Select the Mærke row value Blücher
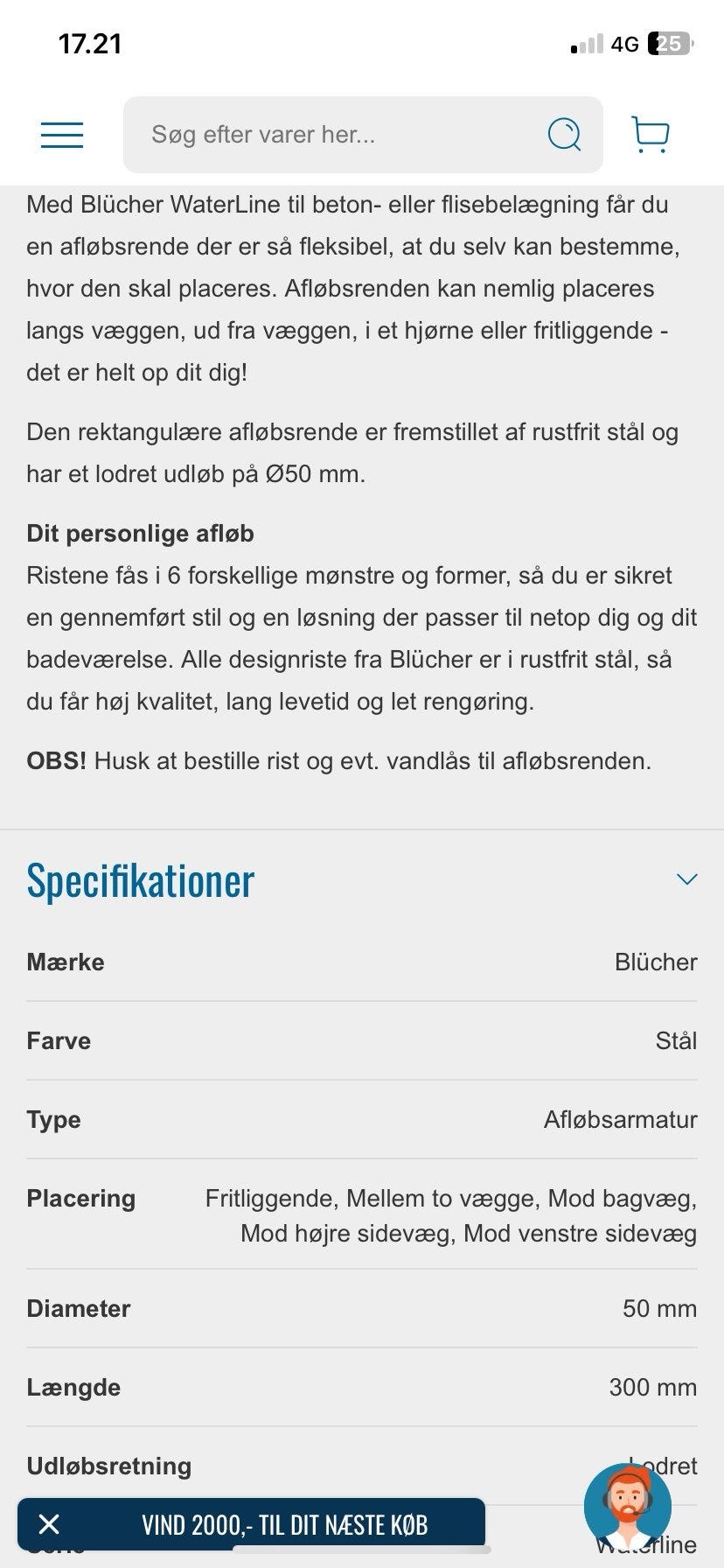The image size is (724, 1568). pos(655,961)
